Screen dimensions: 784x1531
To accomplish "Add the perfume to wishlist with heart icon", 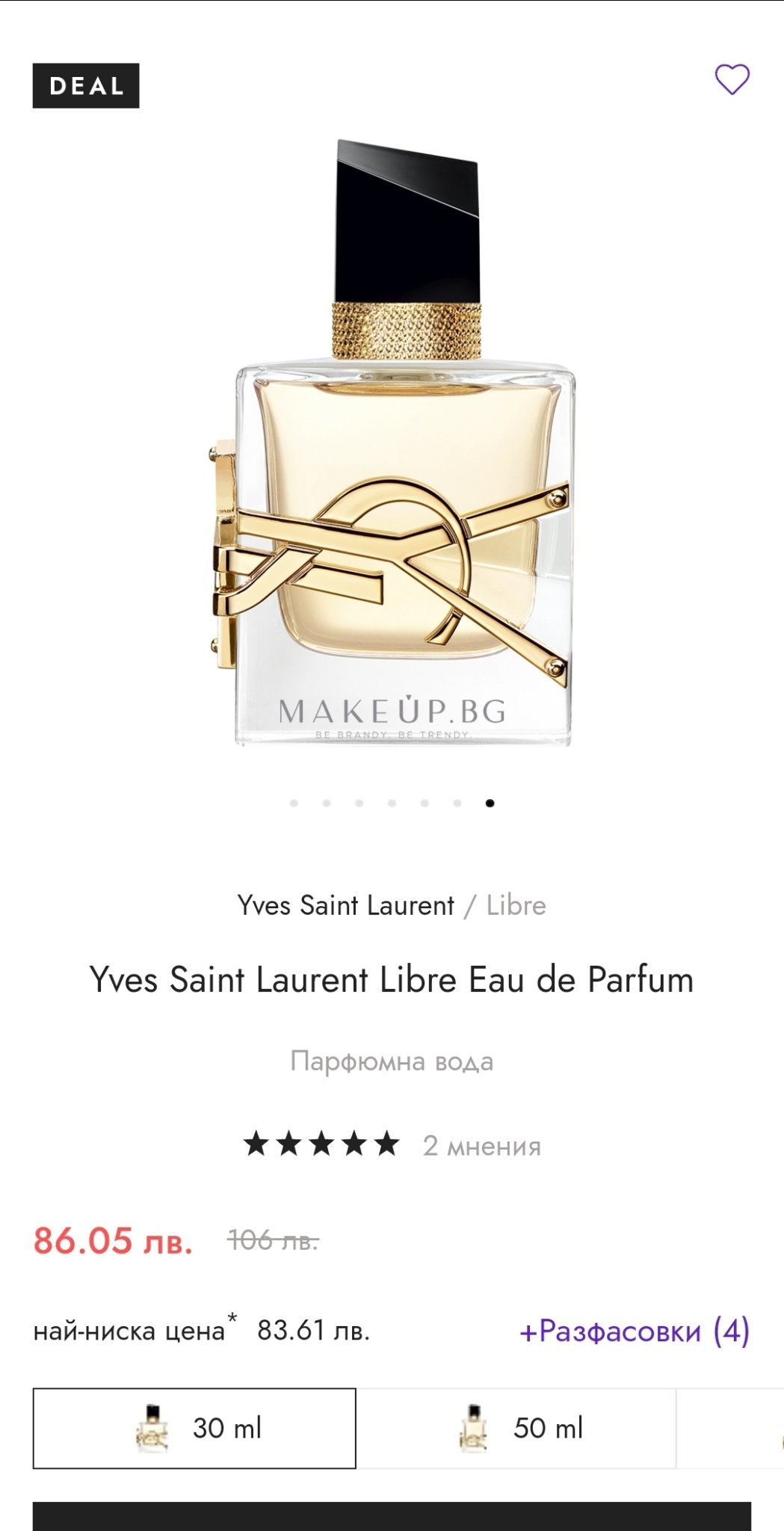I will 732,79.
